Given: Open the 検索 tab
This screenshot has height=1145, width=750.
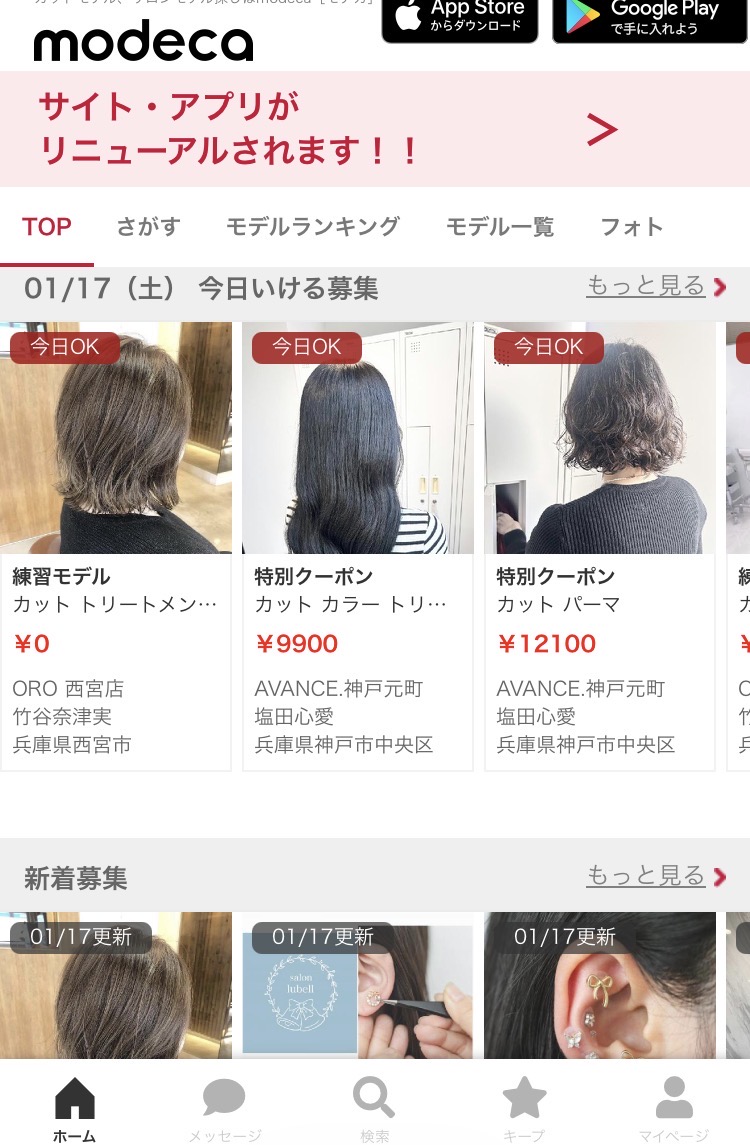Looking at the screenshot, I should (x=374, y=1108).
